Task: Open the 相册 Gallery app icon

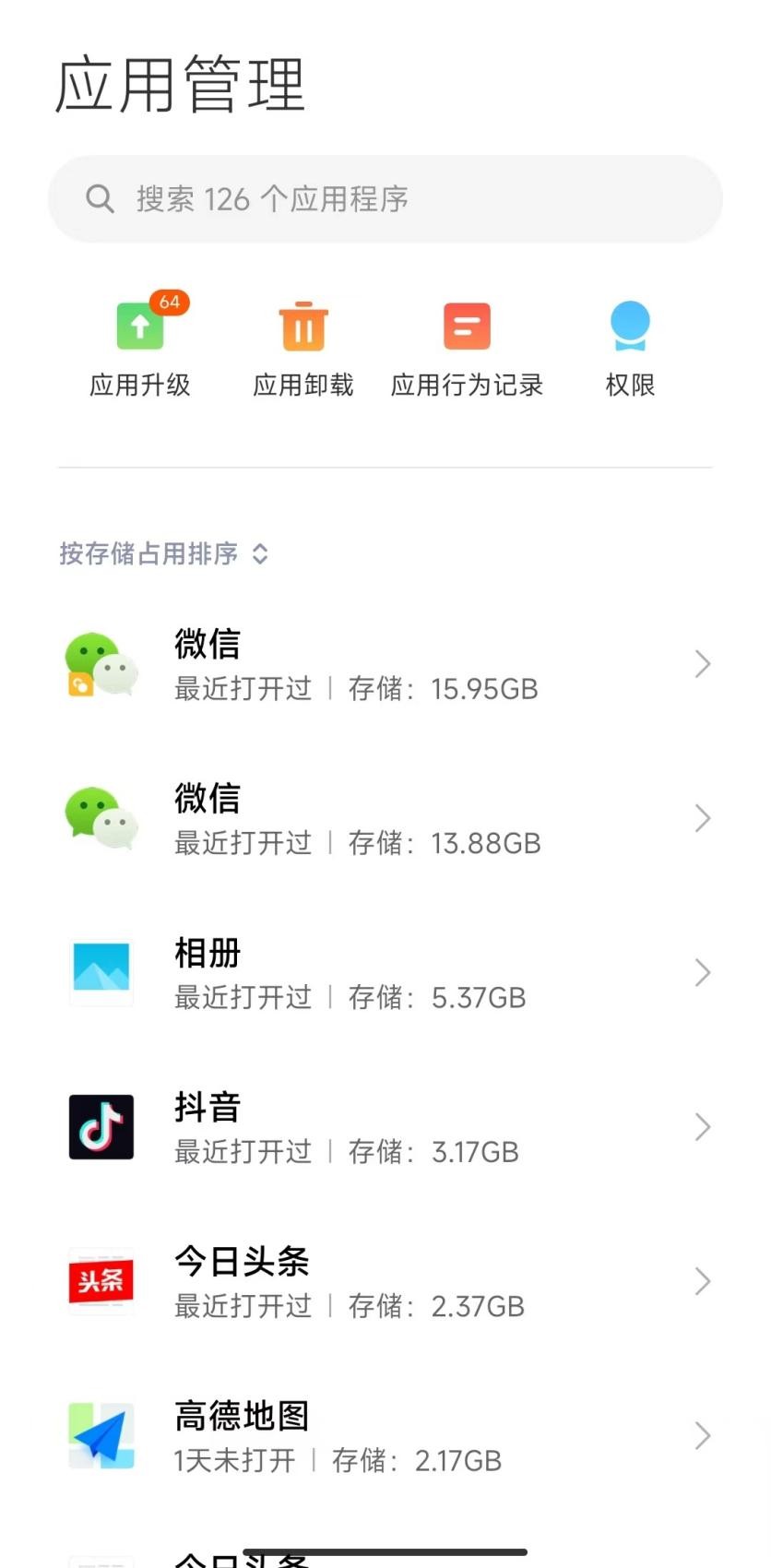Action: coord(101,971)
